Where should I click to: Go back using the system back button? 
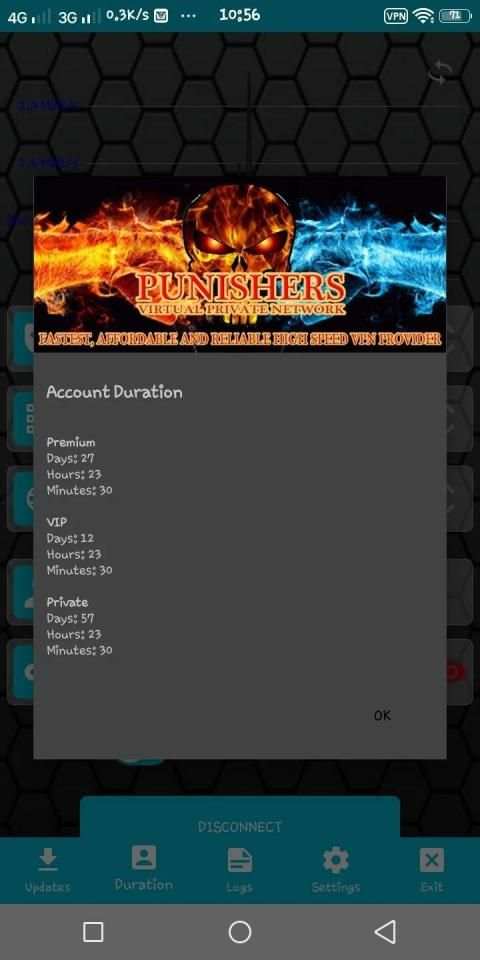(385, 932)
